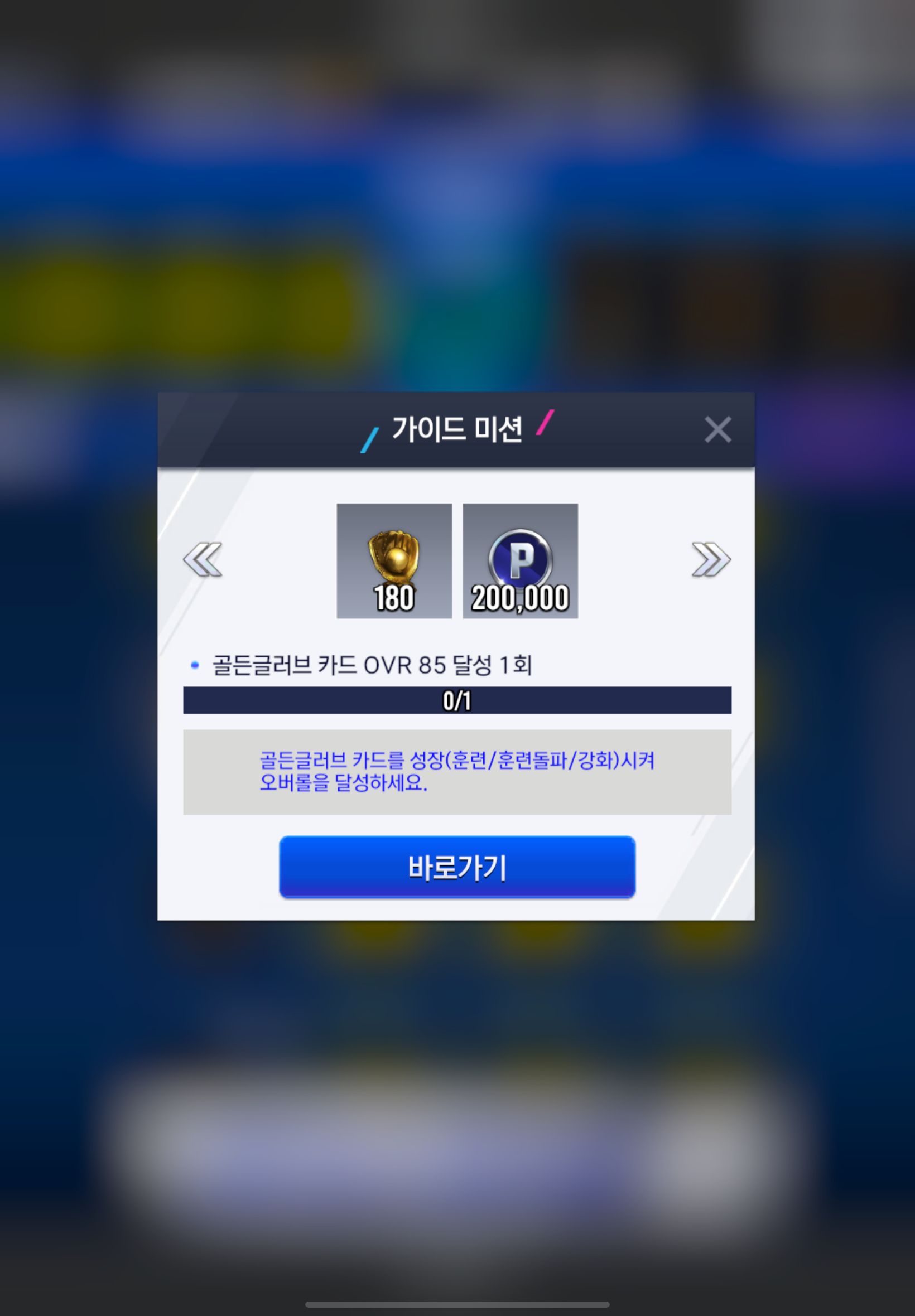
Task: Close the 가이드 미션 dialog
Action: click(x=717, y=430)
